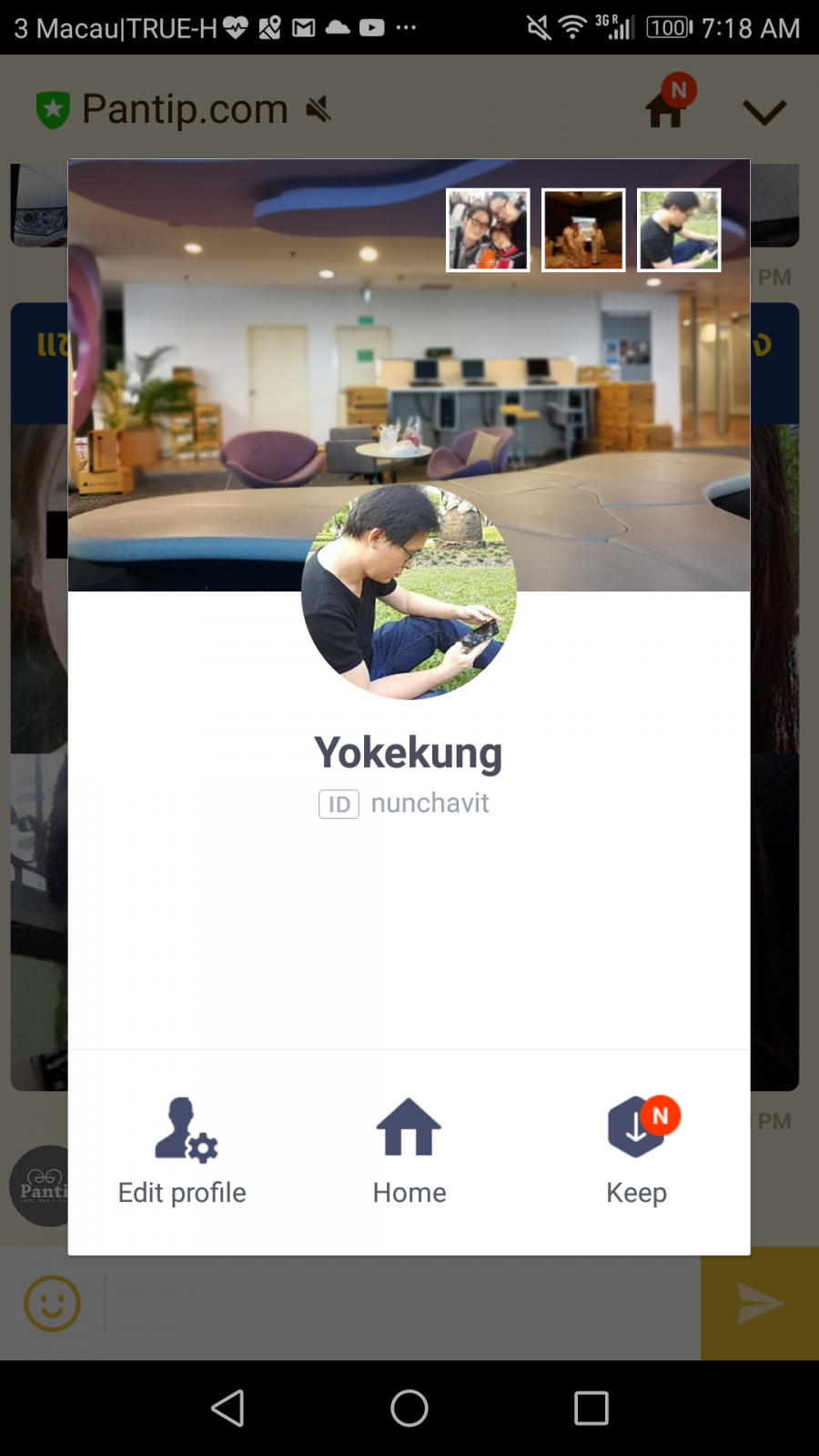
Task: Open the man sitting on grass thumbnail
Action: [679, 230]
